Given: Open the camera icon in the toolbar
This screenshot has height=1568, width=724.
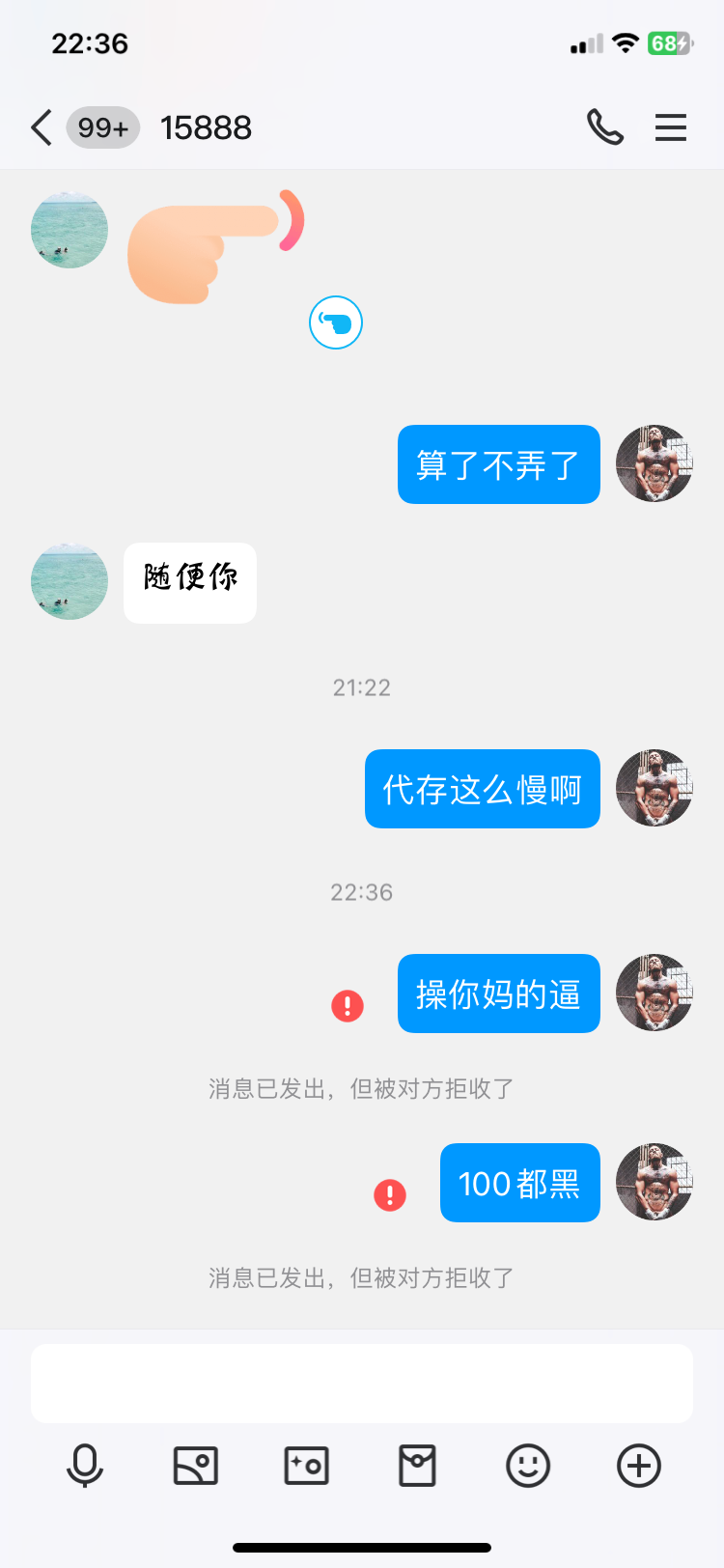Looking at the screenshot, I should (306, 1465).
